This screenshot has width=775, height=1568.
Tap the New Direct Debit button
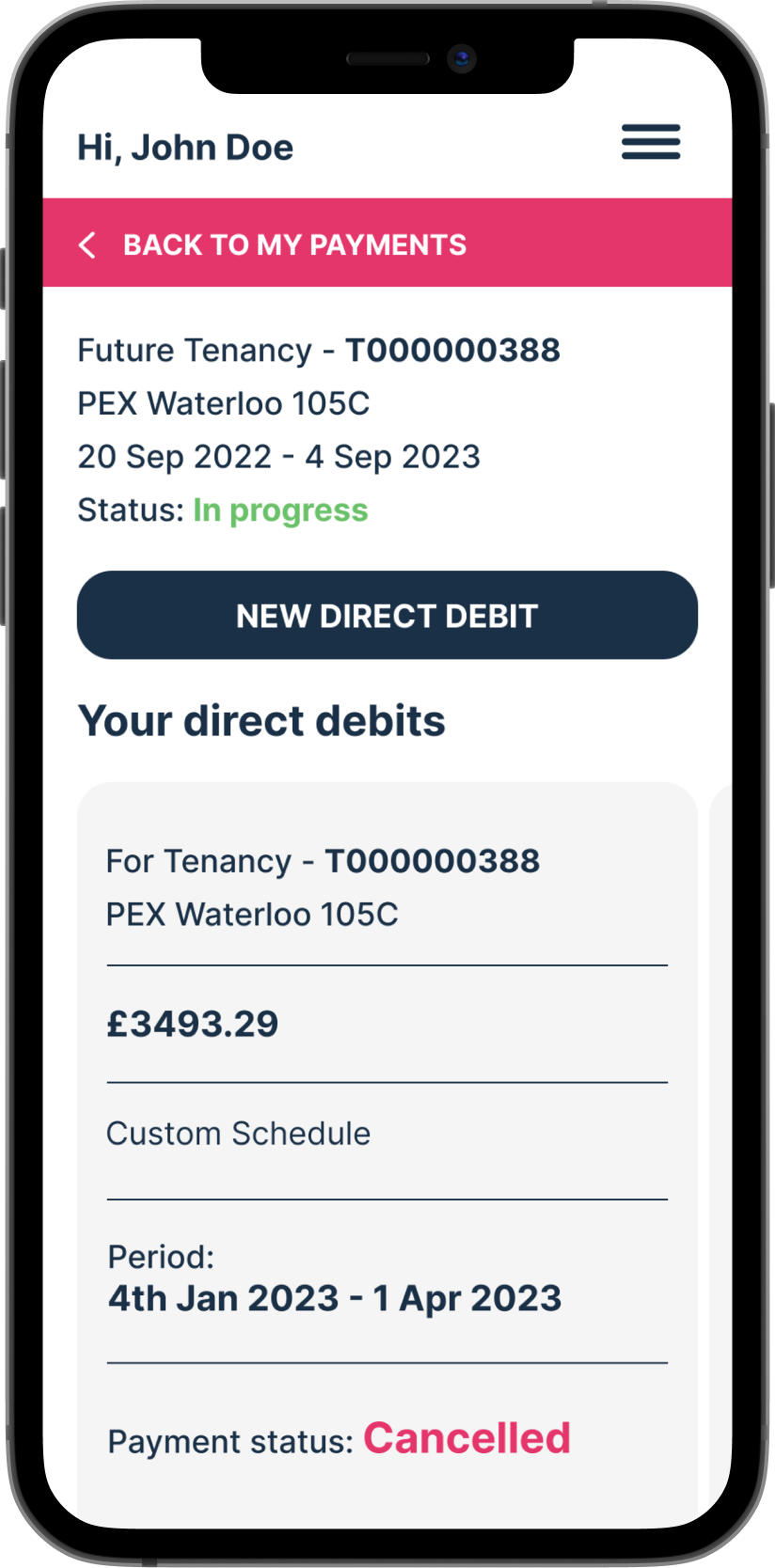387,616
